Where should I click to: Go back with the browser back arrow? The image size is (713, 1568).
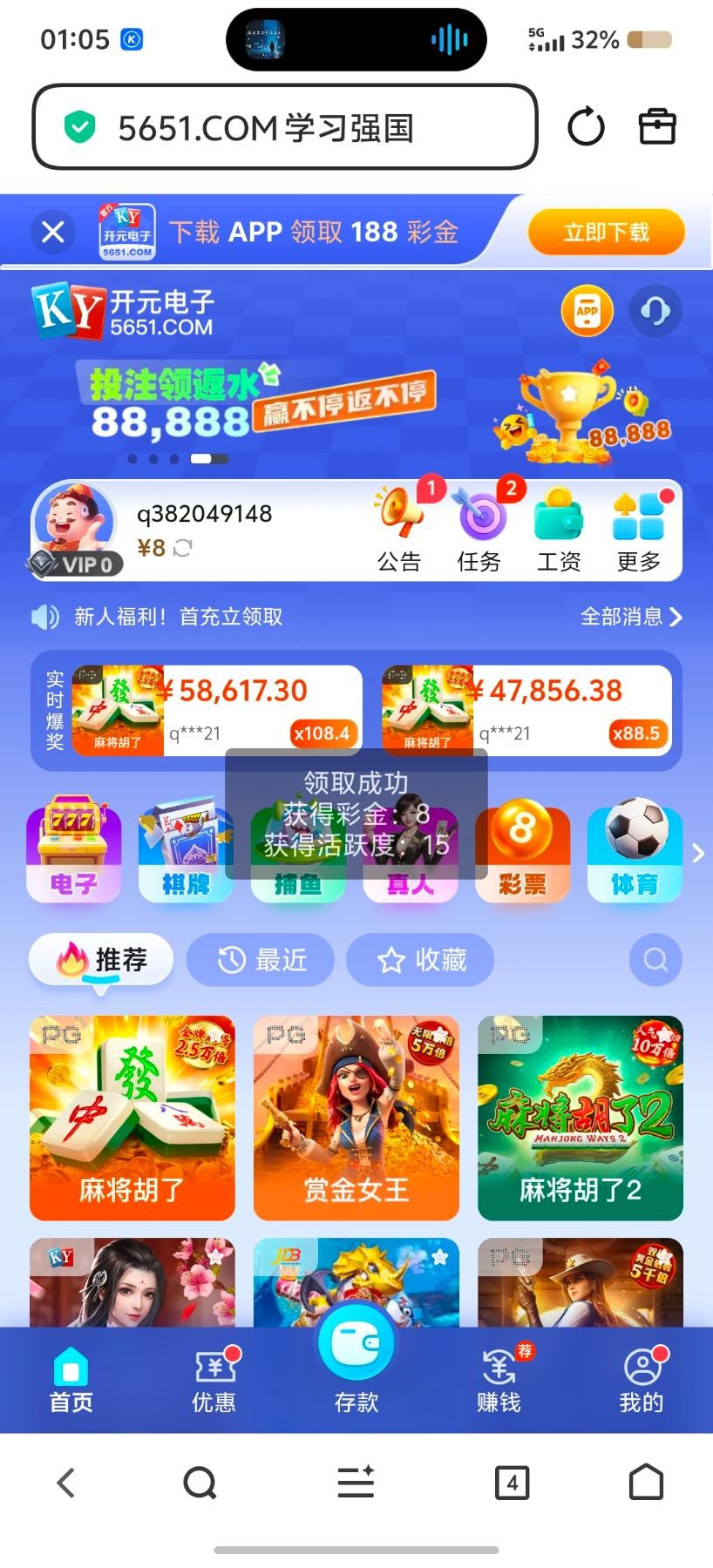[66, 1483]
